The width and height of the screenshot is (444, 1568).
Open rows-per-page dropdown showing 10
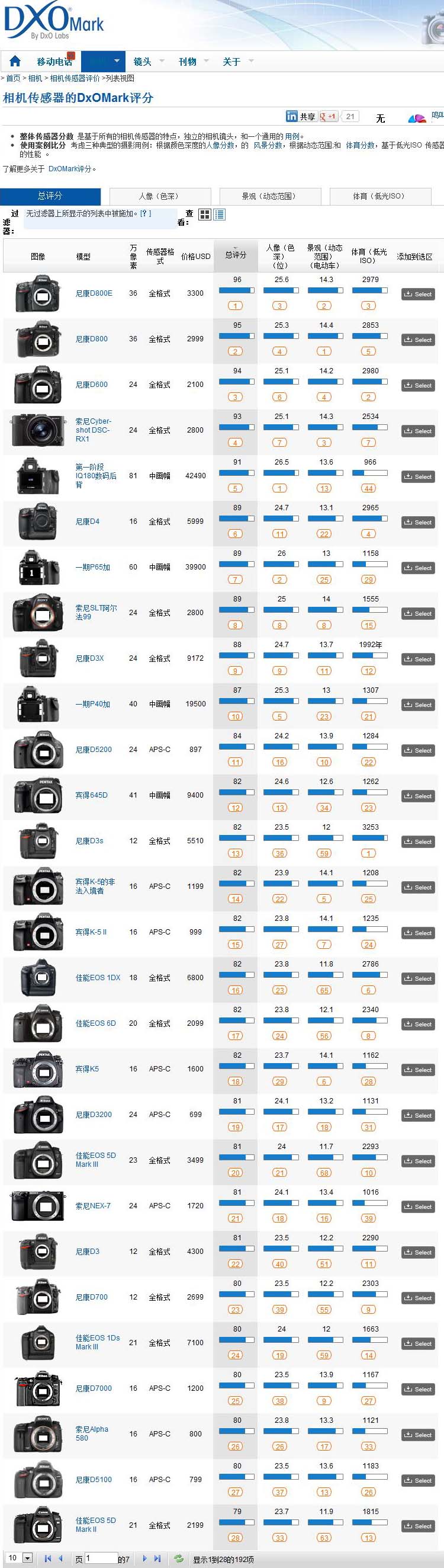(27, 1558)
